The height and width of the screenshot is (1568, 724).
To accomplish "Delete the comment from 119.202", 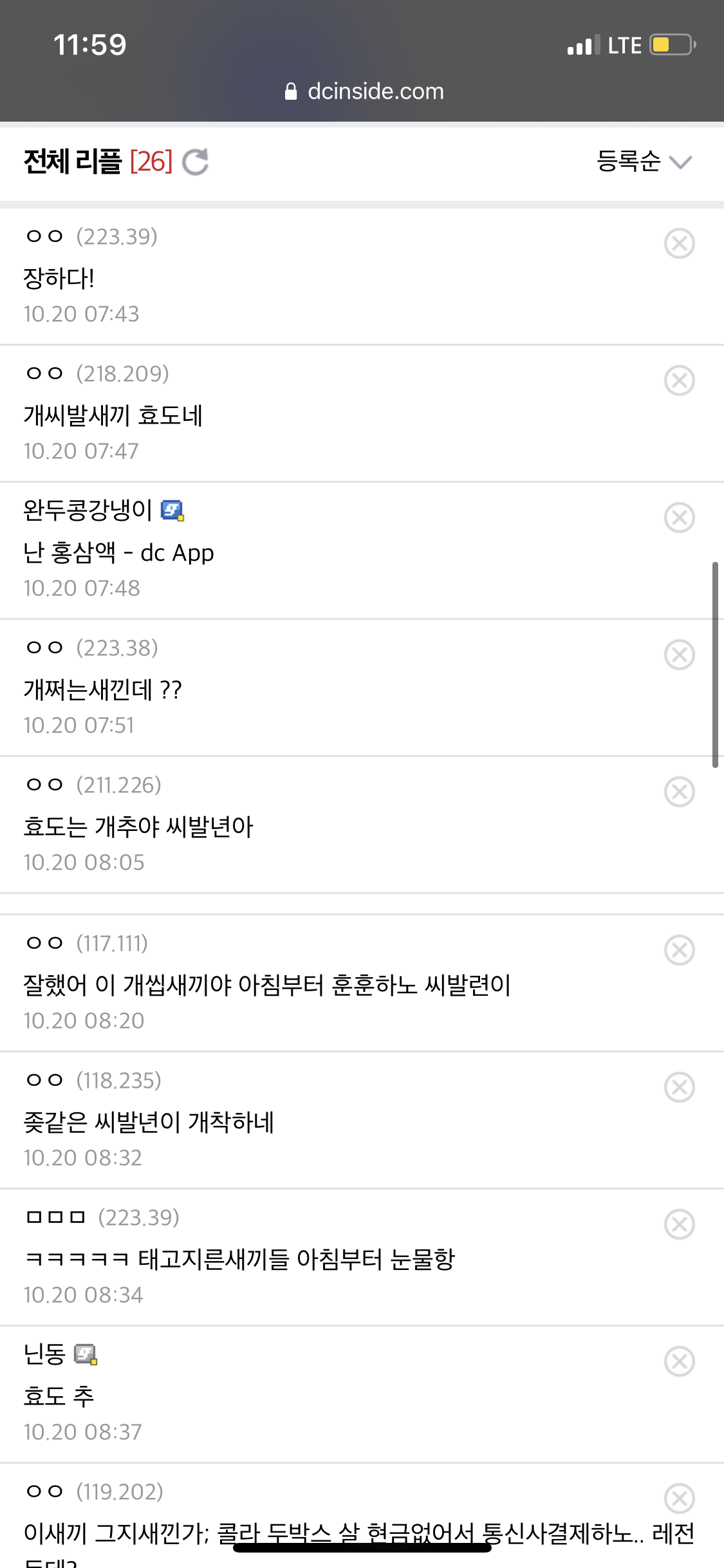I will [x=679, y=1498].
